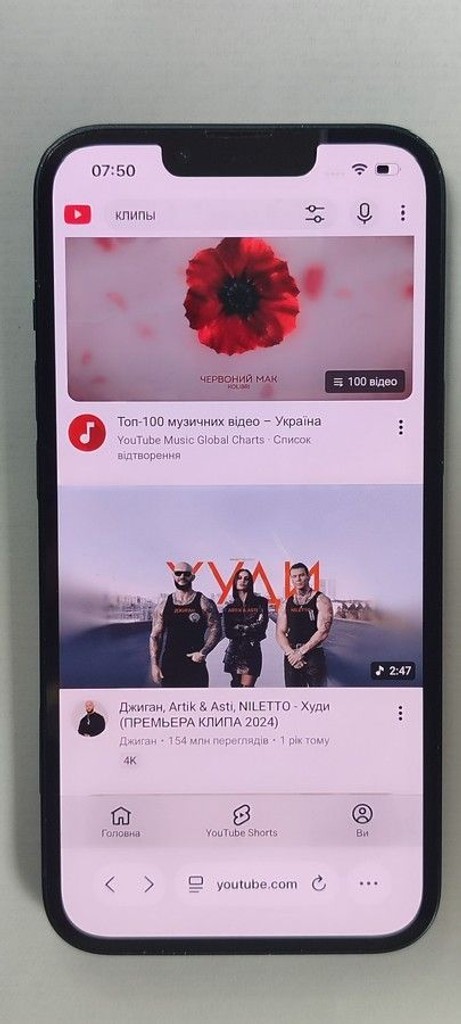Viewport: 461px width, 1024px height.
Task: Go forward in the browser
Action: tap(149, 884)
